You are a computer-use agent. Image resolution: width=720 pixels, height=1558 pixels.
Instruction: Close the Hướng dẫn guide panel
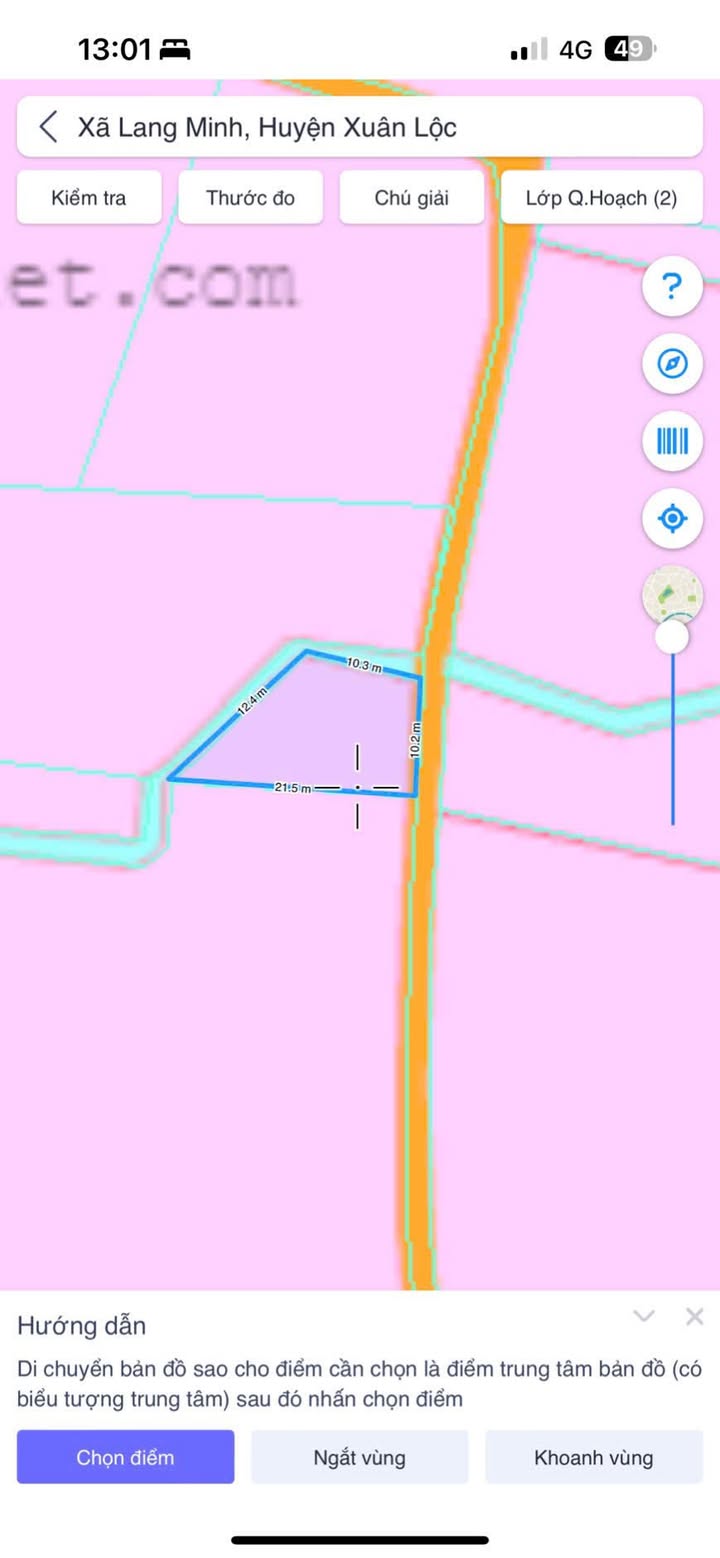pyautogui.click(x=694, y=1316)
